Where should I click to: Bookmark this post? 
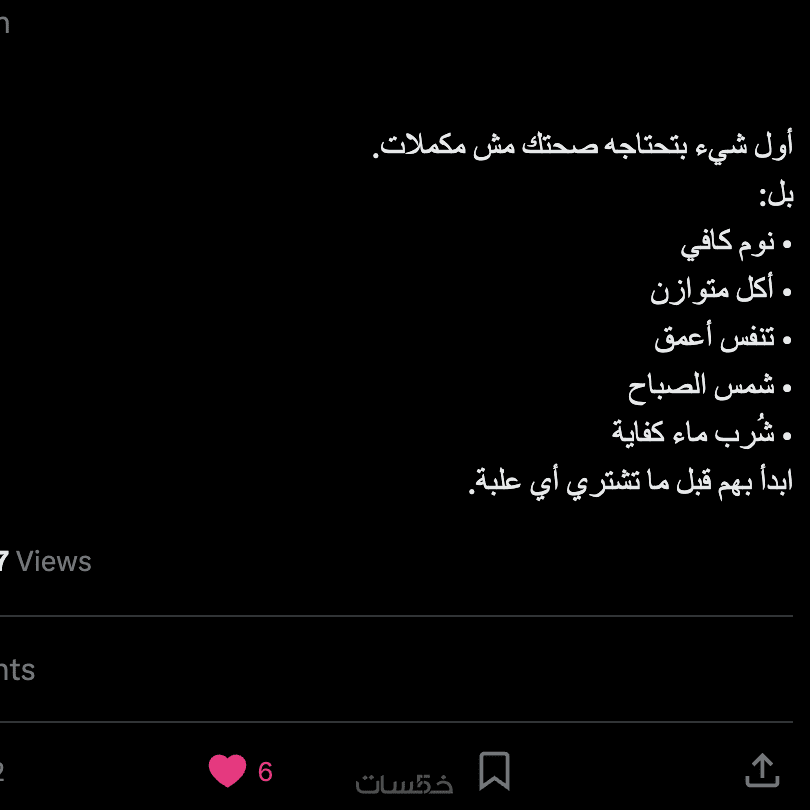pyautogui.click(x=494, y=771)
